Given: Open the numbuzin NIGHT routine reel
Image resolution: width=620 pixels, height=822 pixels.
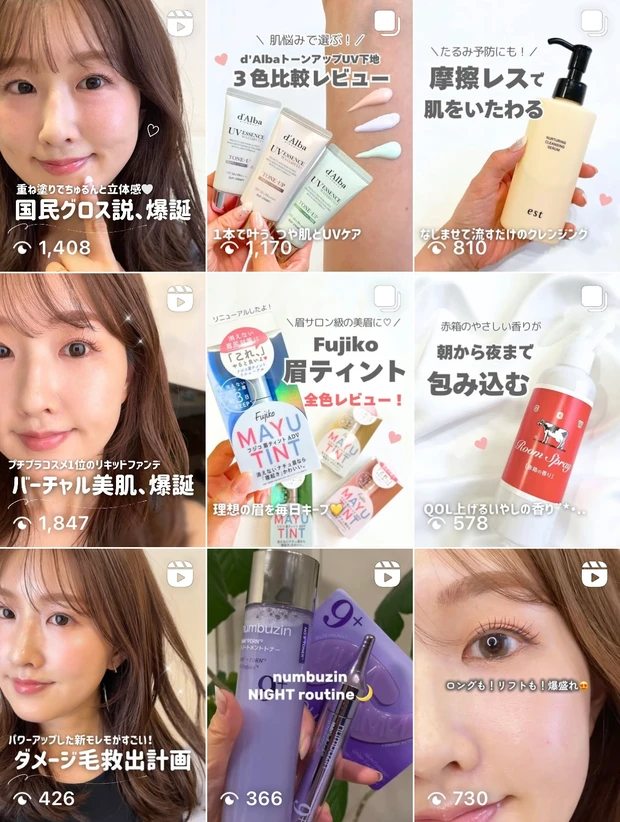Looking at the screenshot, I should pyautogui.click(x=310, y=685).
